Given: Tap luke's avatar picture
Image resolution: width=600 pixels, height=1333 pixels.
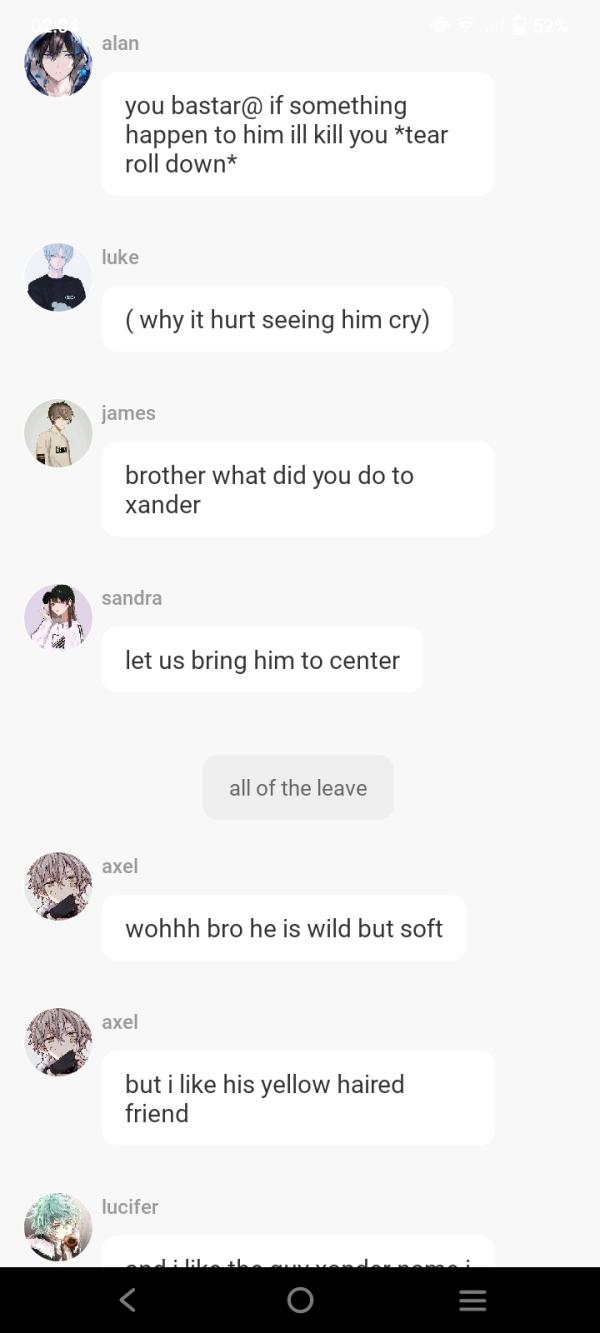Looking at the screenshot, I should tap(58, 277).
